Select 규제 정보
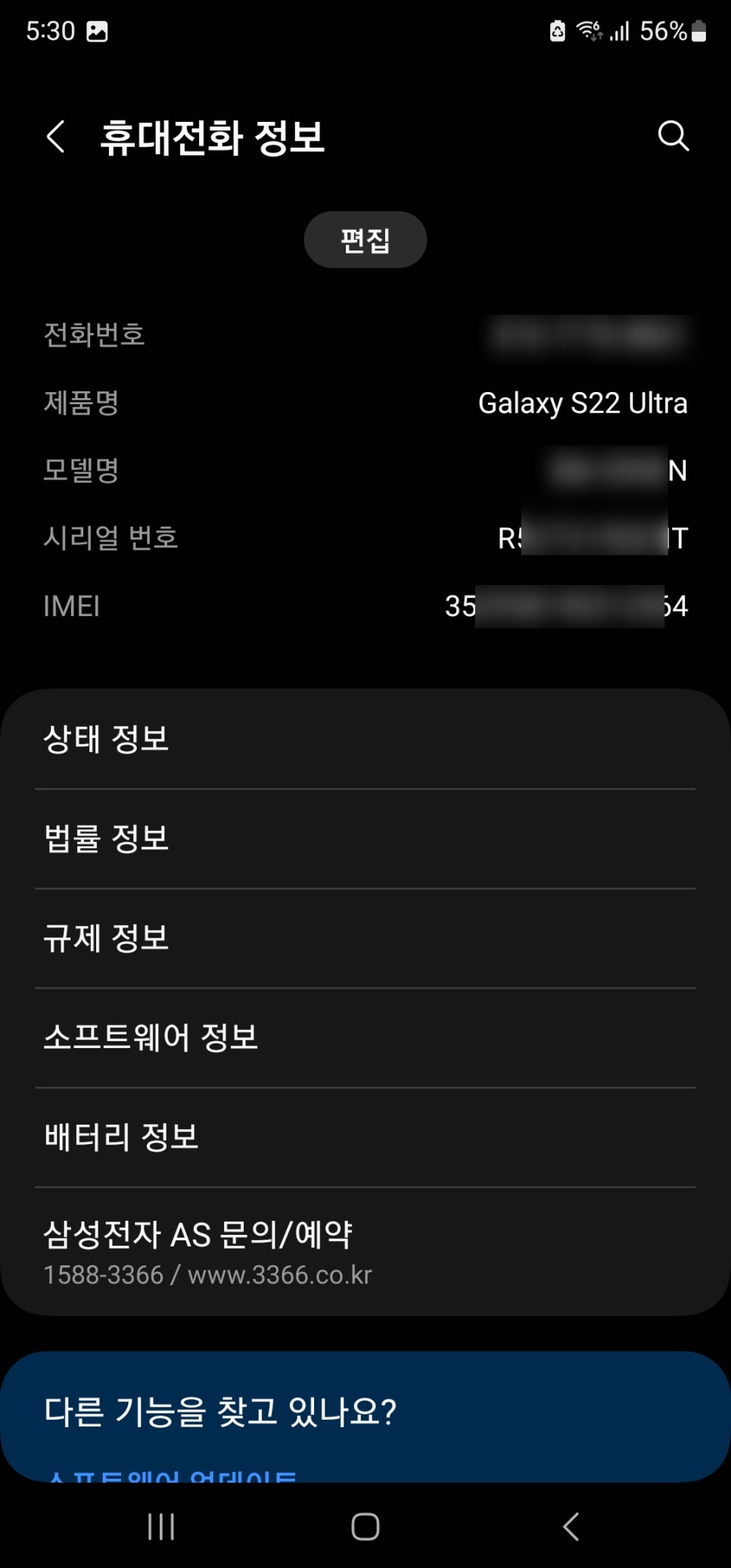 coord(365,938)
